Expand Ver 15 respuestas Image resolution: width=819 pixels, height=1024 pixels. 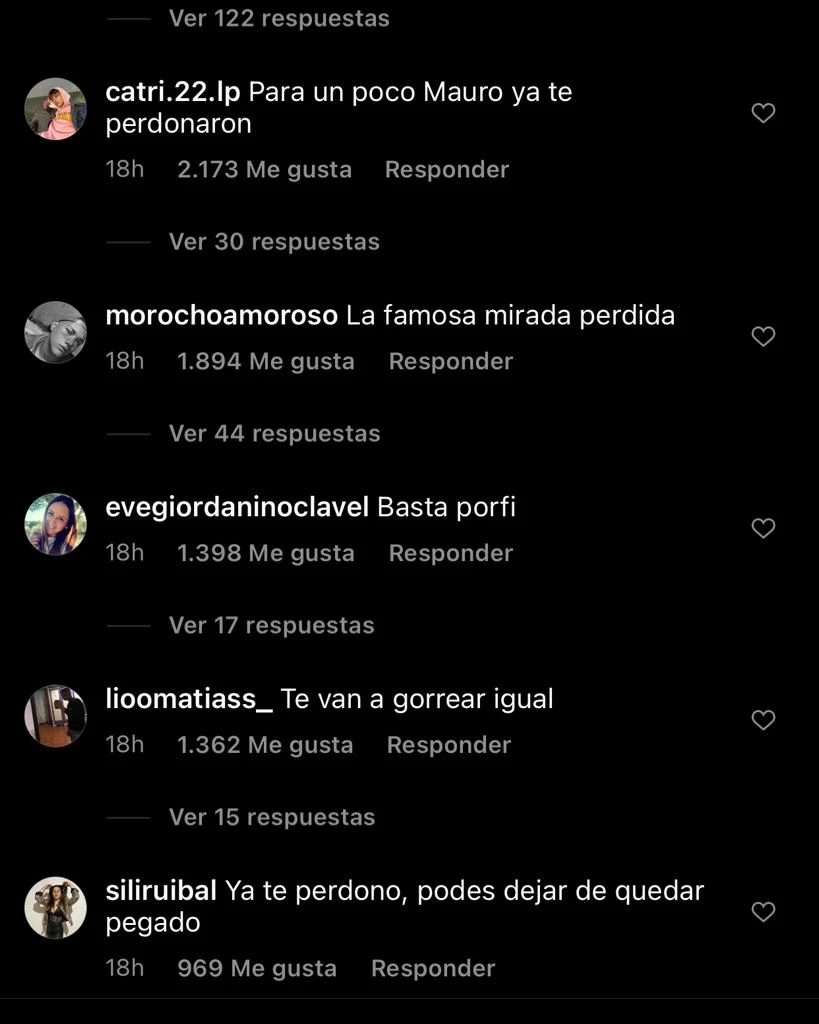coord(271,818)
